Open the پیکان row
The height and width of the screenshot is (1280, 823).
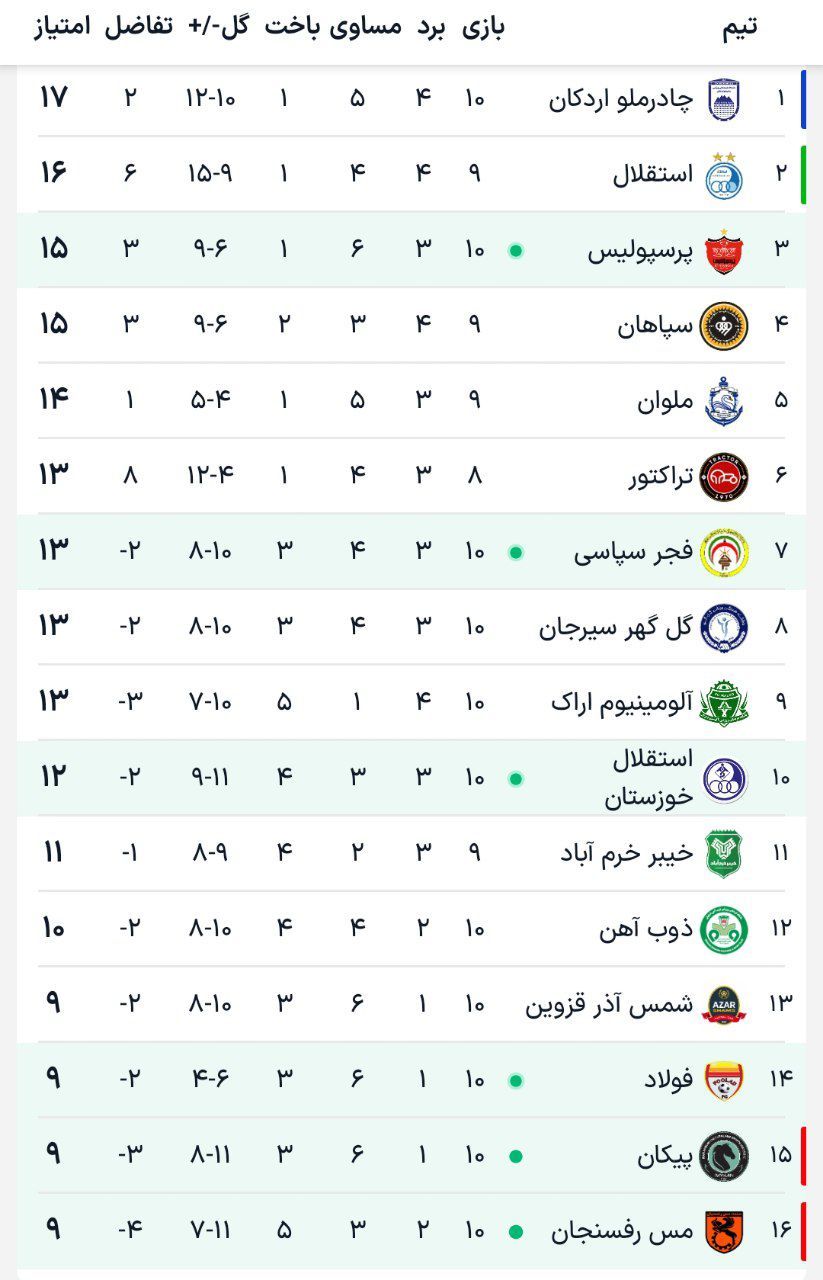[x=665, y=1155]
